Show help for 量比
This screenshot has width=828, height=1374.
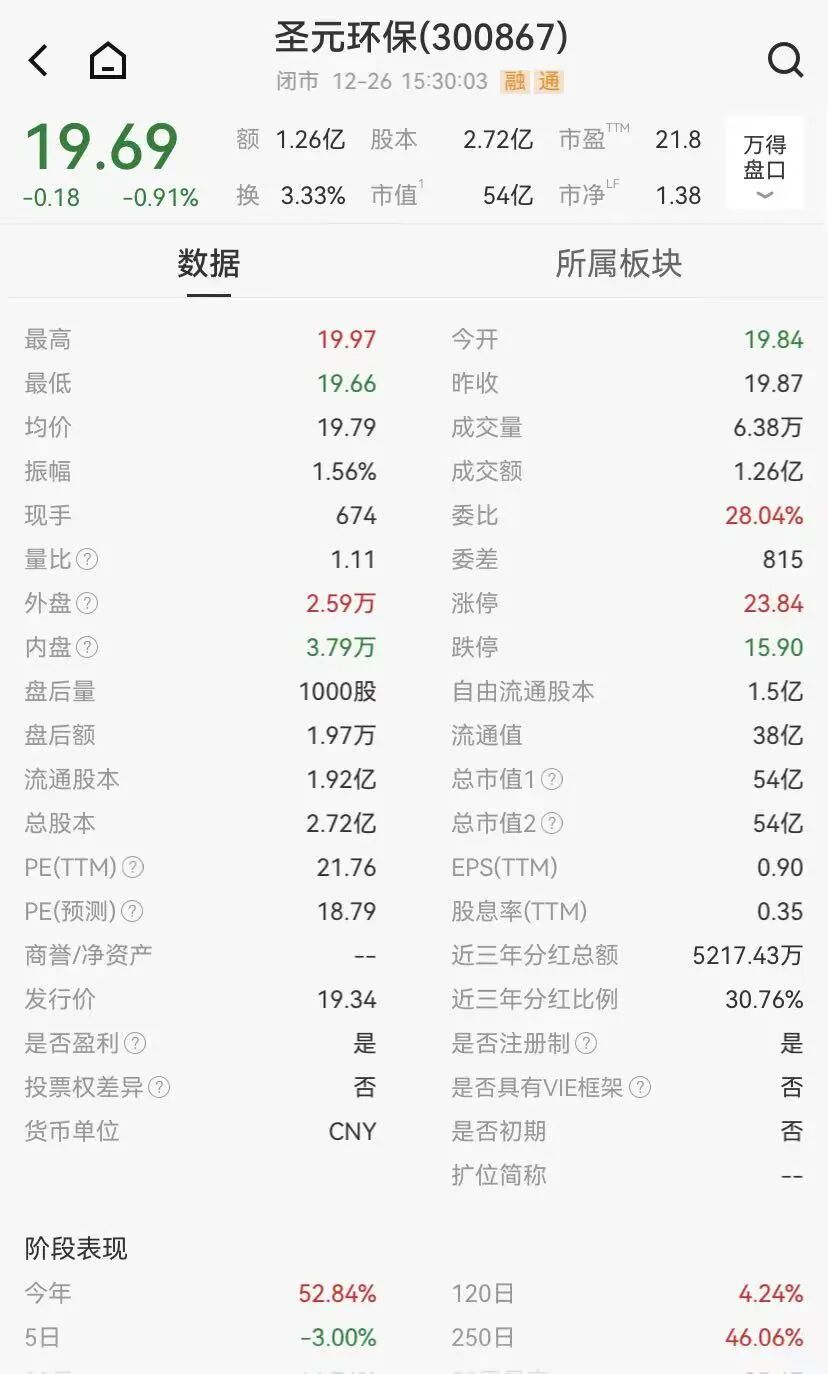88,559
